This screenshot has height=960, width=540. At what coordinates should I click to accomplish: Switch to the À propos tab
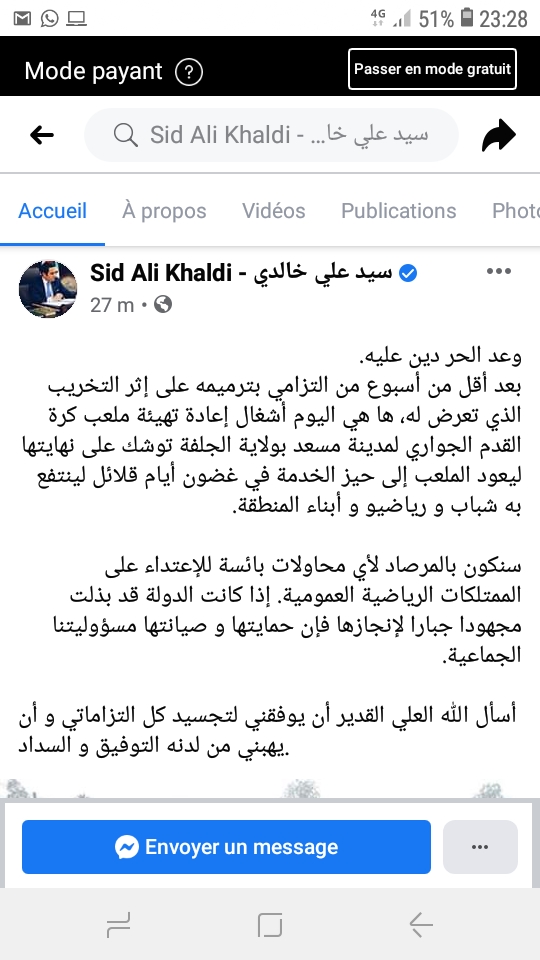tap(164, 211)
